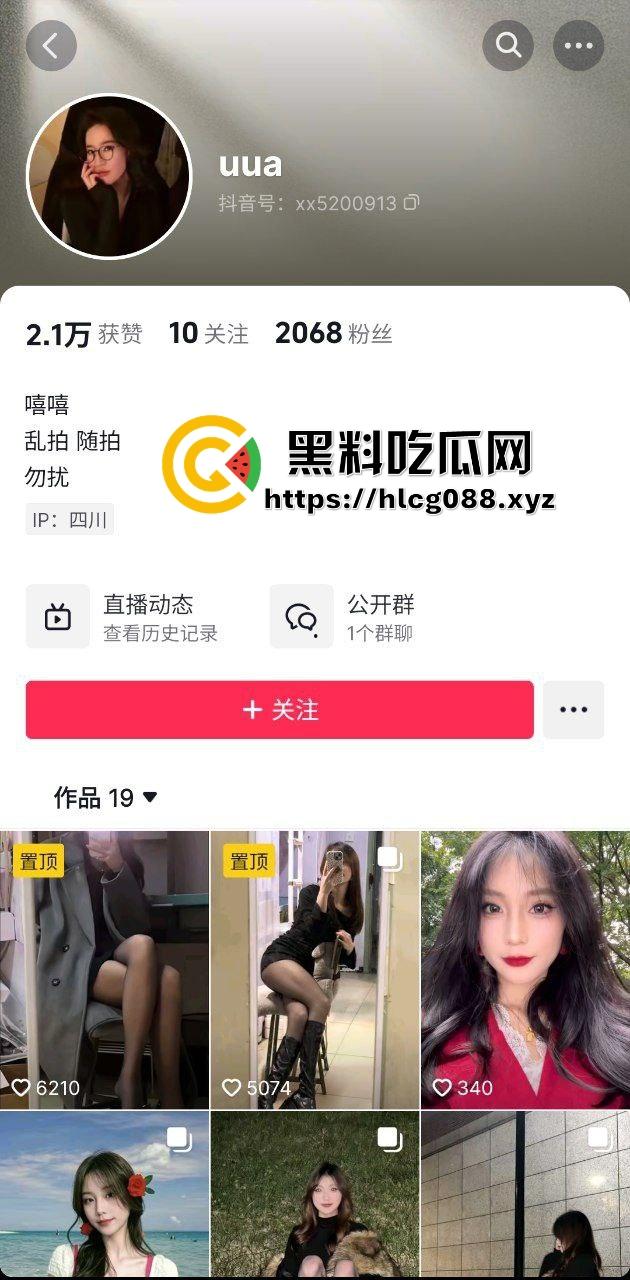Image resolution: width=630 pixels, height=1280 pixels.
Task: Open the post by the stone wall
Action: click(x=525, y=1195)
